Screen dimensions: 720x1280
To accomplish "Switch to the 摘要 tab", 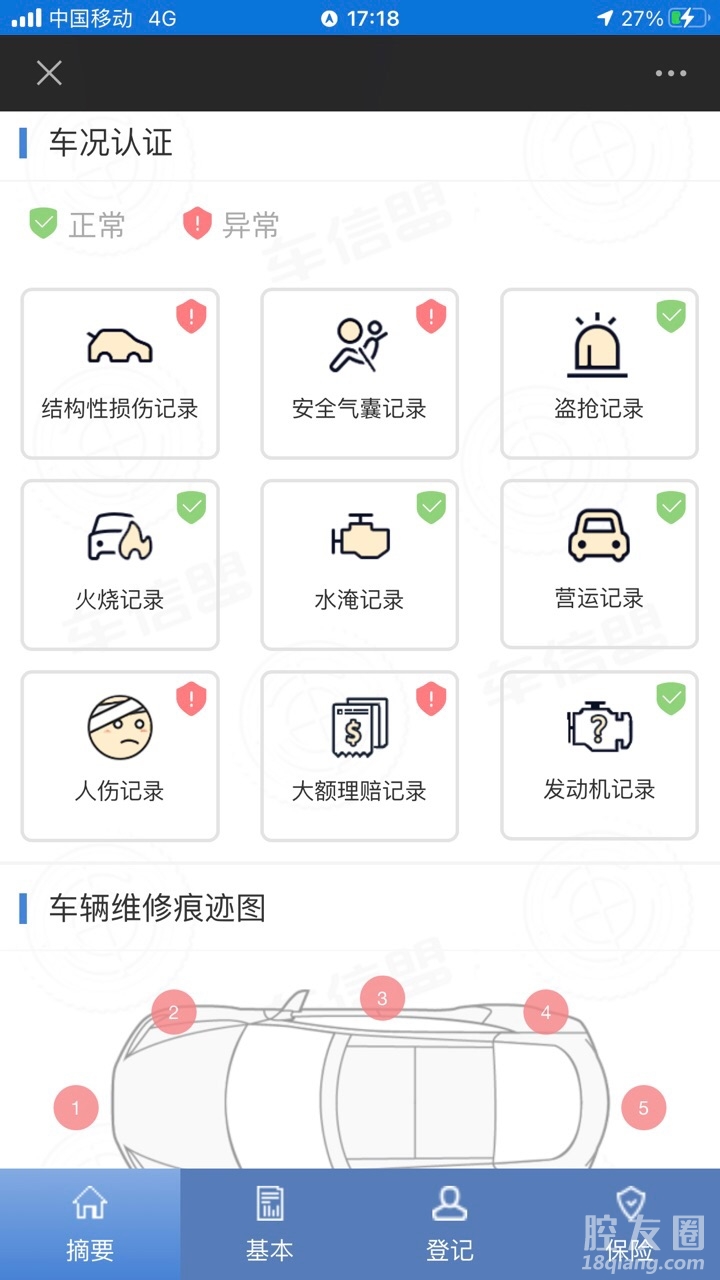I will tap(90, 1224).
